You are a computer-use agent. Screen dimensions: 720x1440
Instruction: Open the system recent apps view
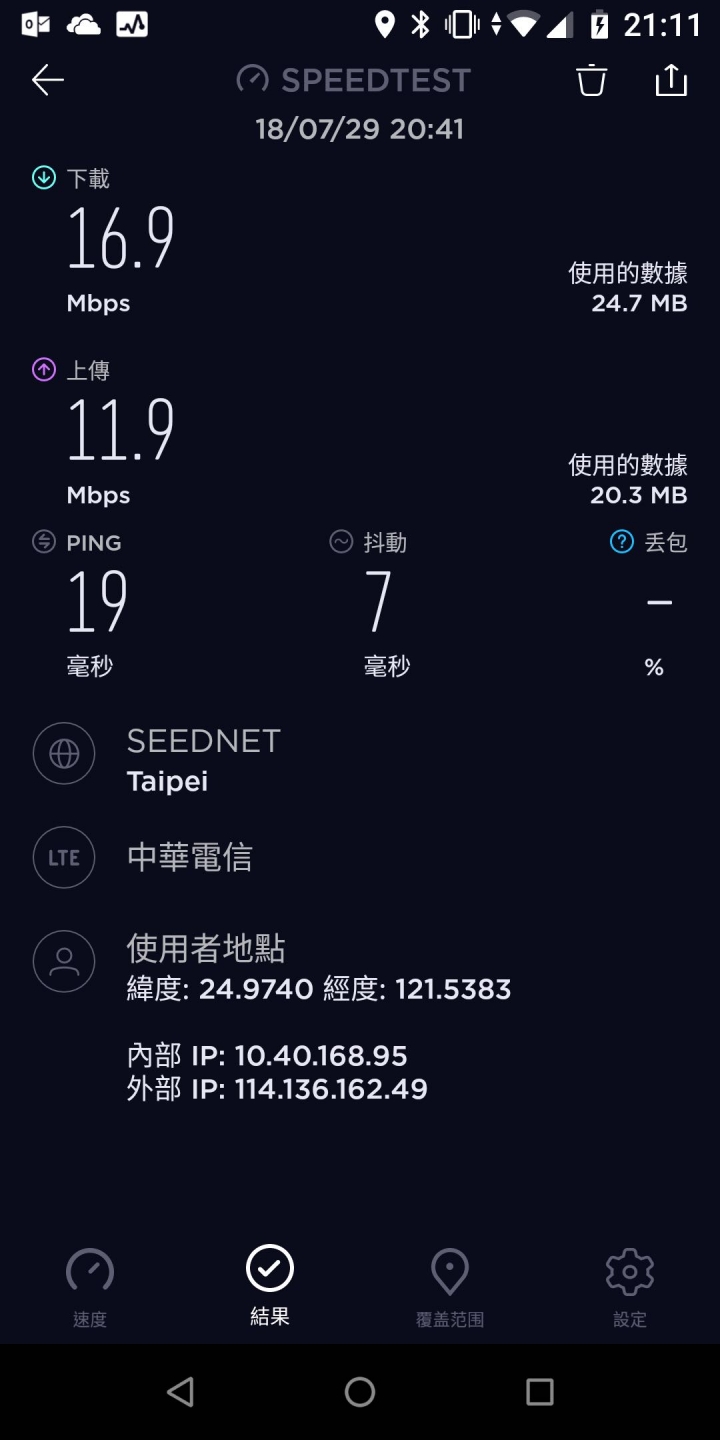pyautogui.click(x=540, y=1392)
